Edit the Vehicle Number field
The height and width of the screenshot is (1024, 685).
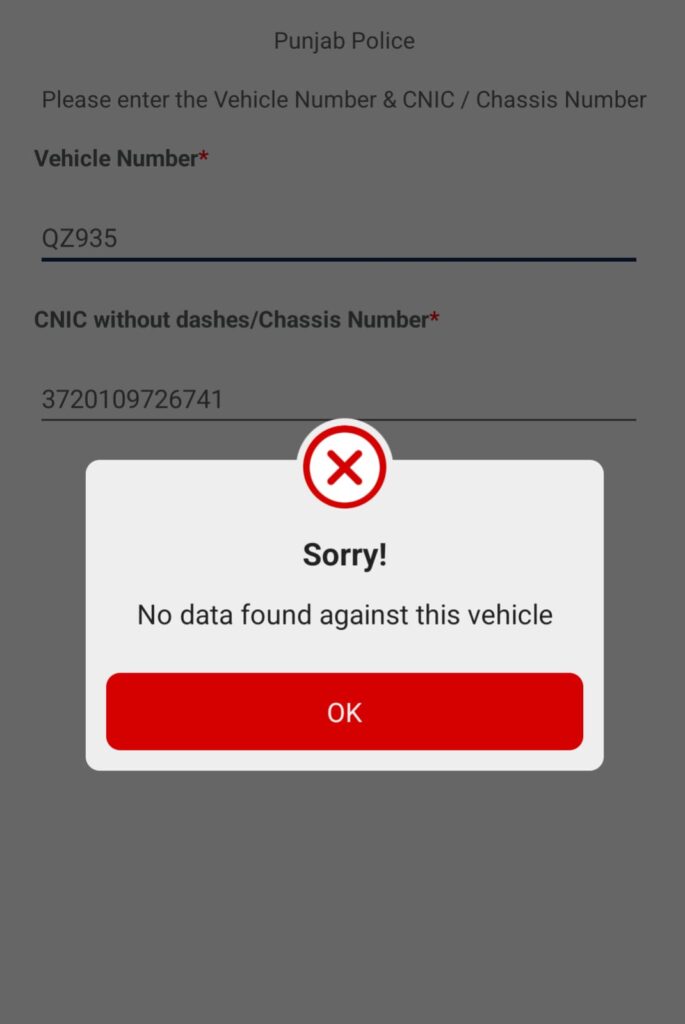(338, 238)
